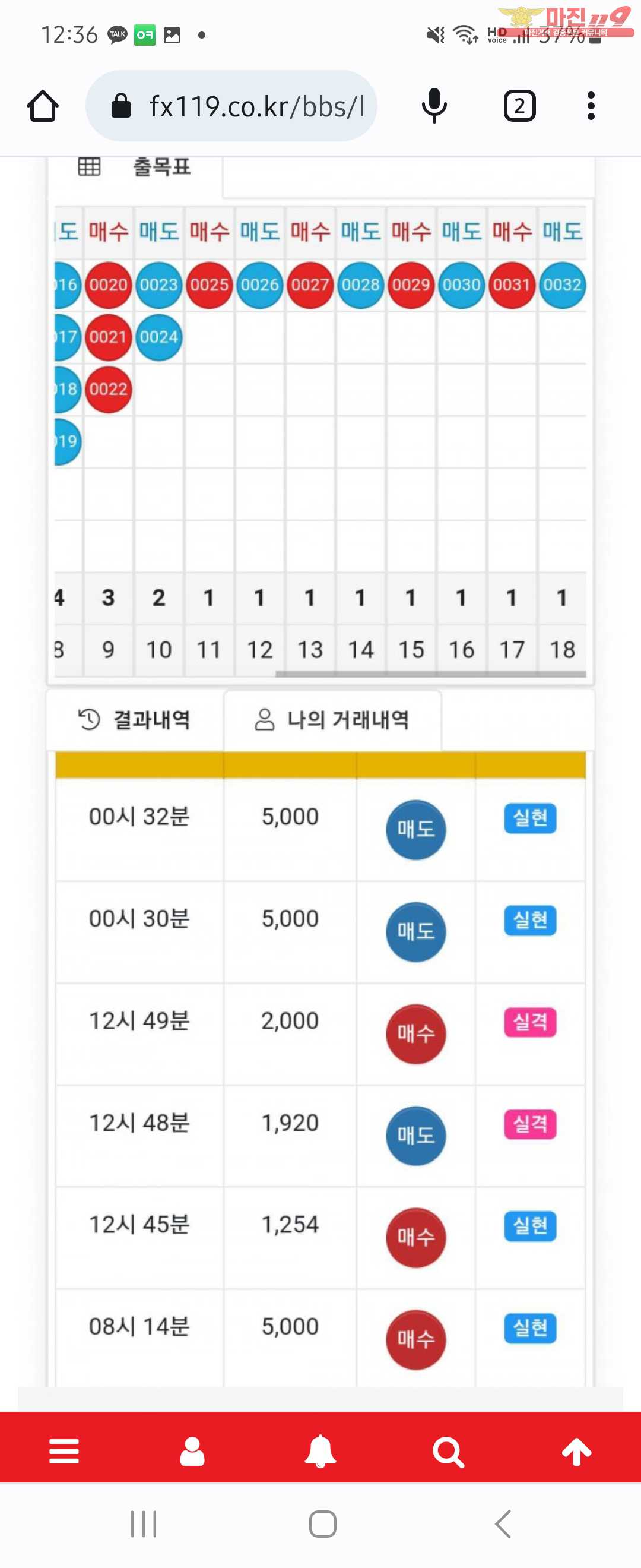Tap the browser home icon
This screenshot has width=641, height=1568.
click(x=43, y=106)
